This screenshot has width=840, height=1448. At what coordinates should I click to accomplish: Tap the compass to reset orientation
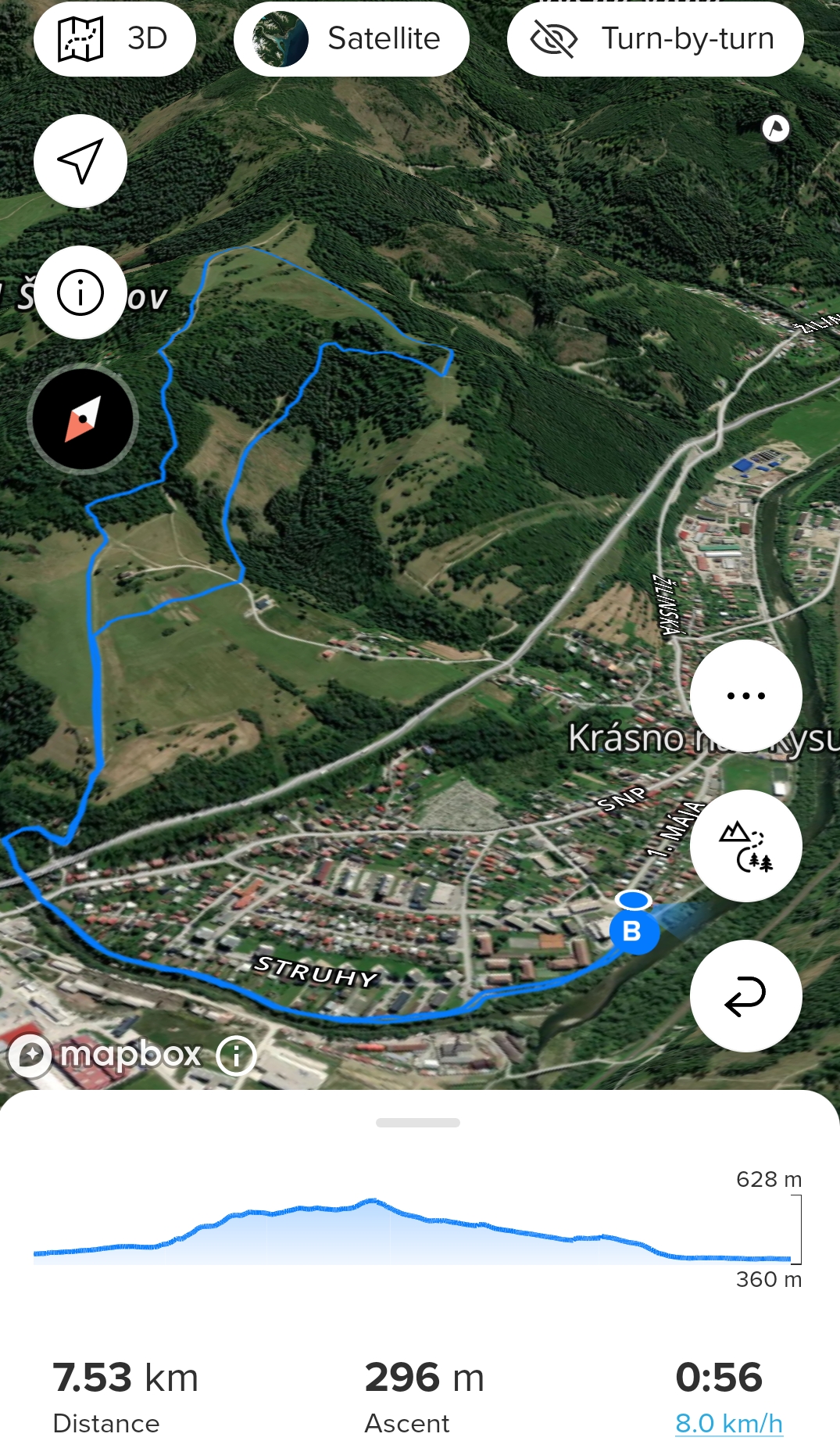coord(82,419)
